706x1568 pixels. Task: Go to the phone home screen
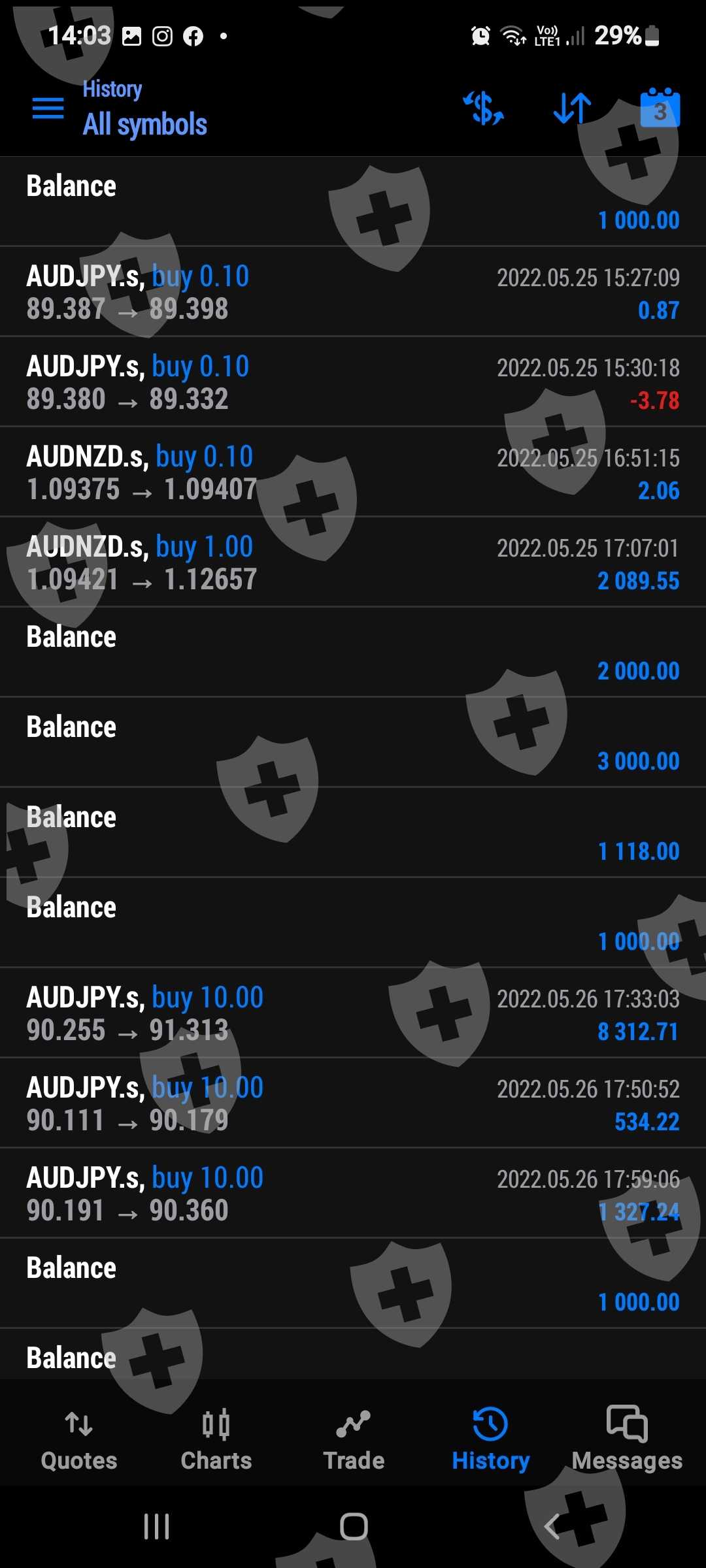354,1527
